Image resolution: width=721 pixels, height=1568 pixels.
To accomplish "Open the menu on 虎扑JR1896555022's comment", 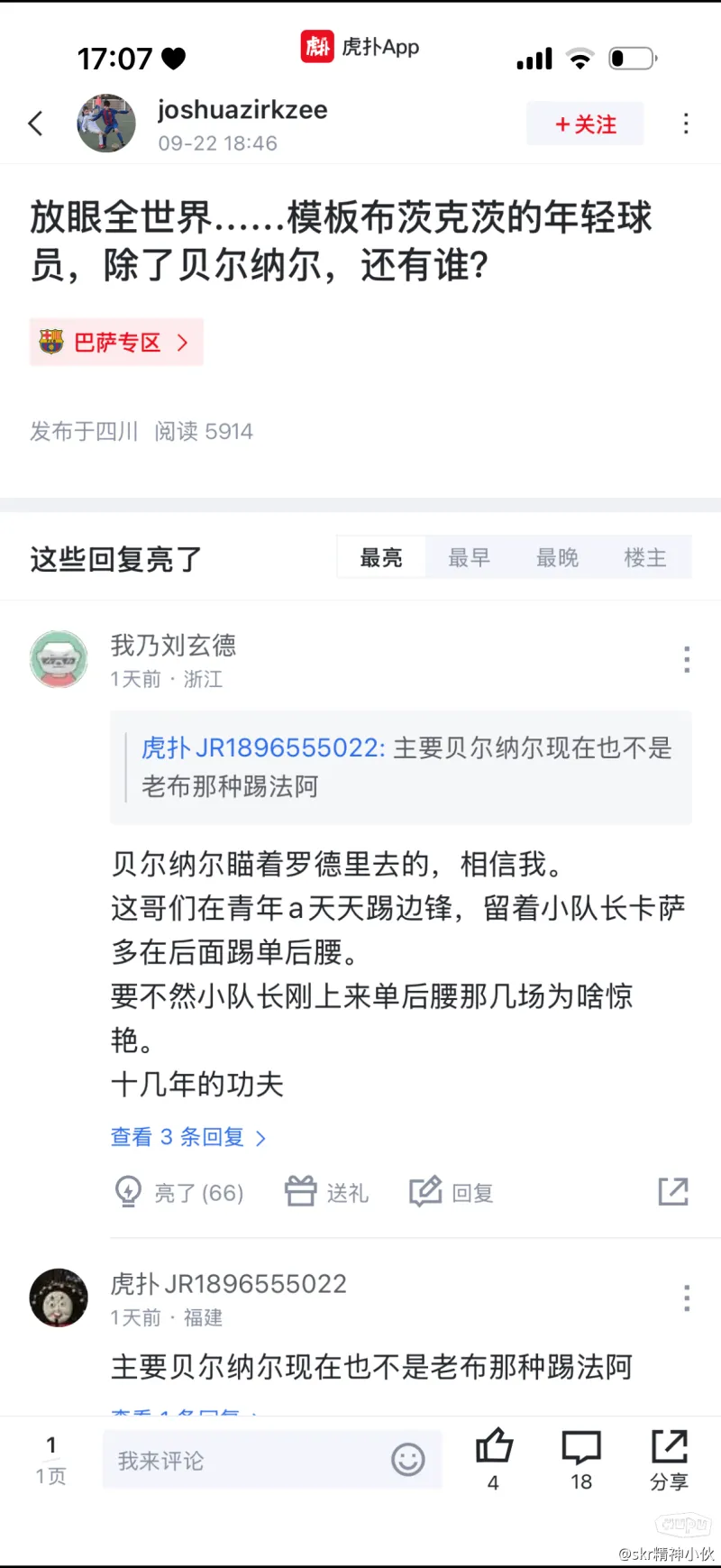I will point(687,1297).
